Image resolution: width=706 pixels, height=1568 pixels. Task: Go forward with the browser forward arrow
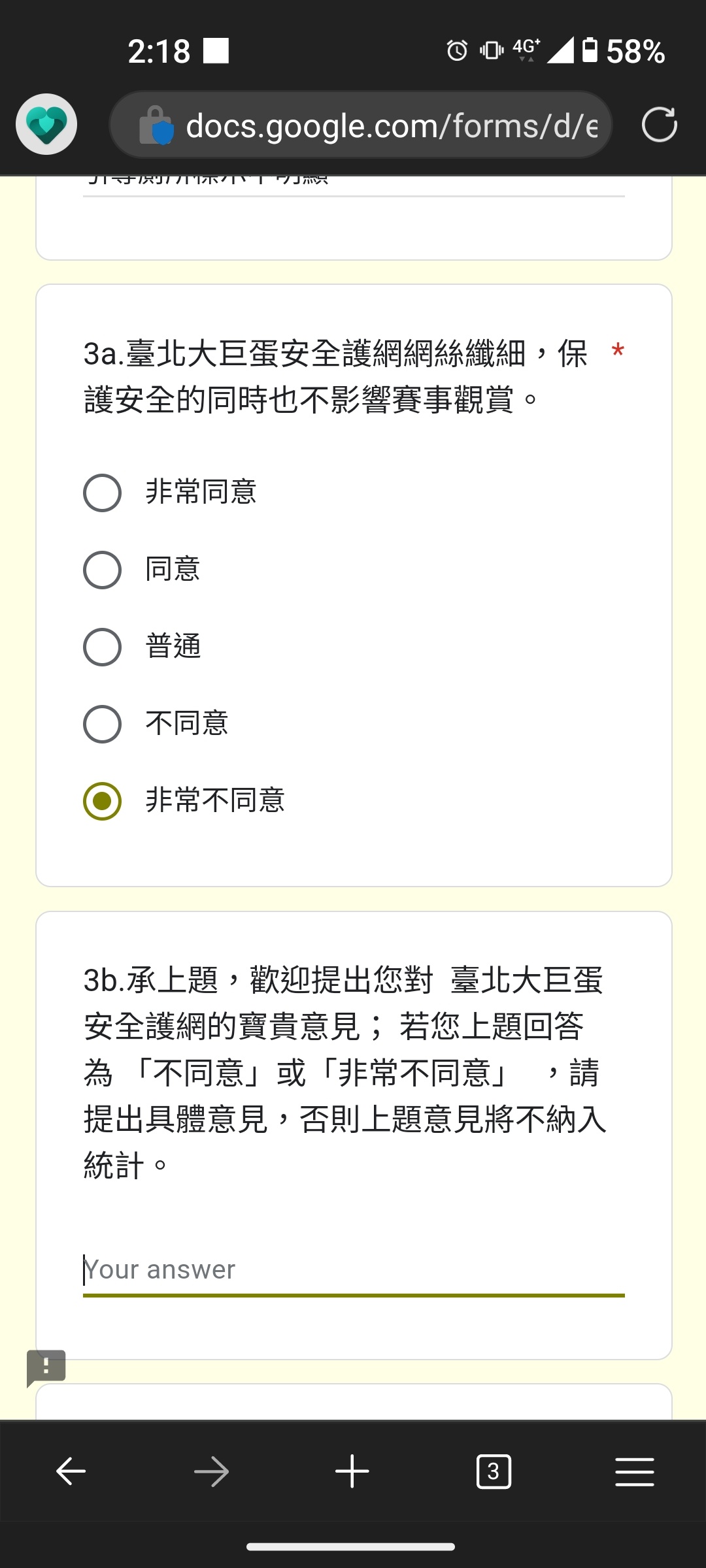coord(212,1471)
